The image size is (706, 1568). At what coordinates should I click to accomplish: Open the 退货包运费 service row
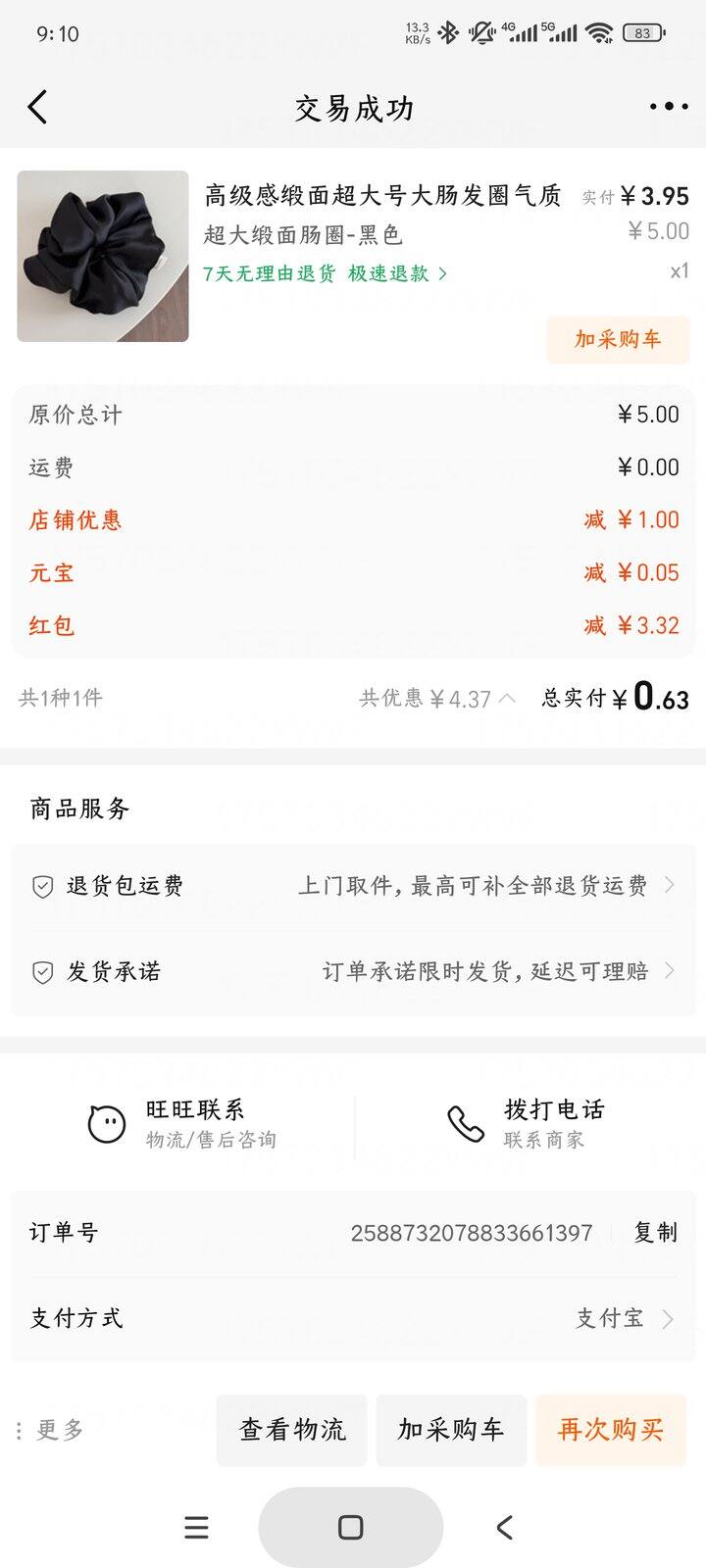(353, 886)
